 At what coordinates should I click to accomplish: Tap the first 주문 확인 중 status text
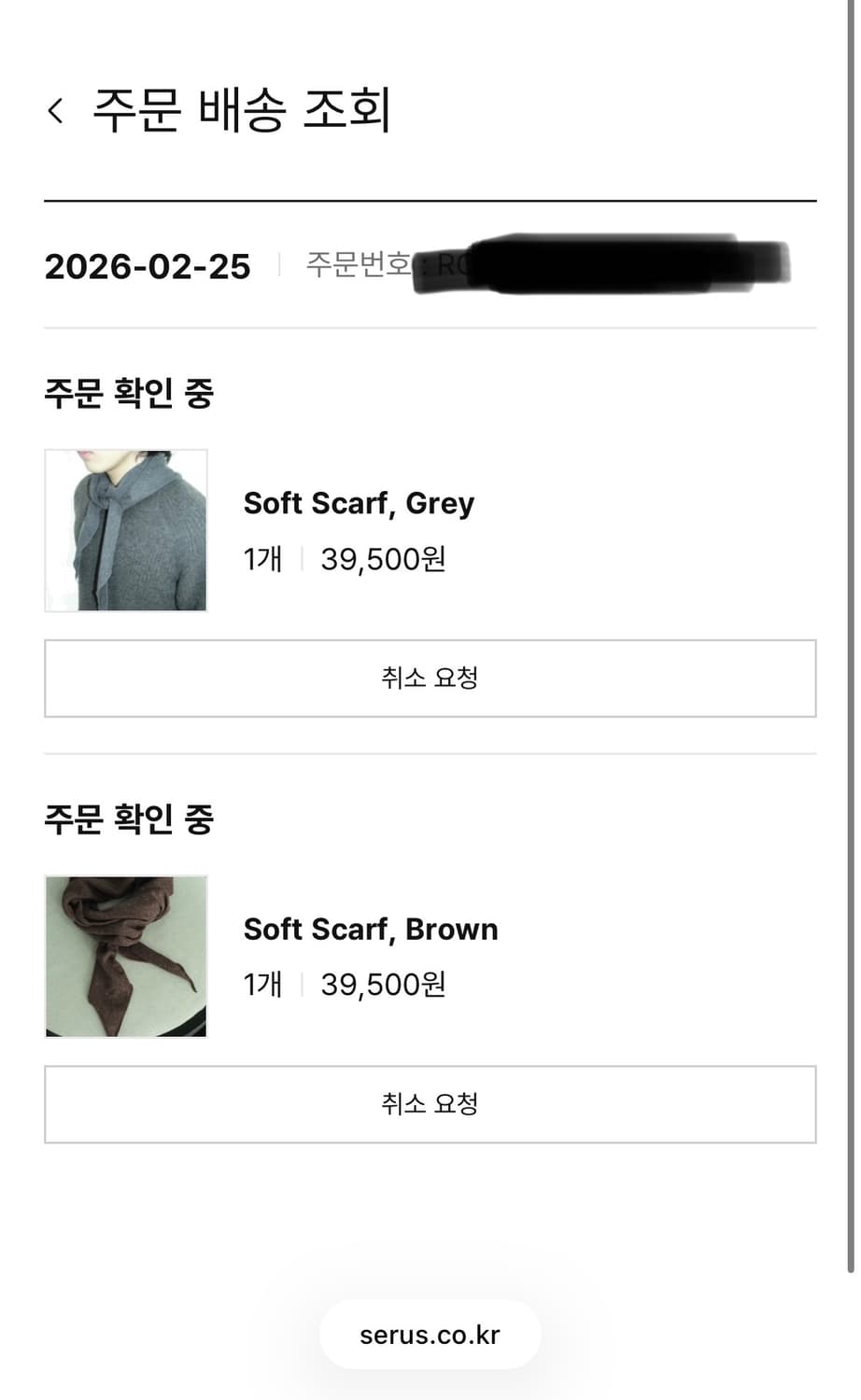point(129,394)
